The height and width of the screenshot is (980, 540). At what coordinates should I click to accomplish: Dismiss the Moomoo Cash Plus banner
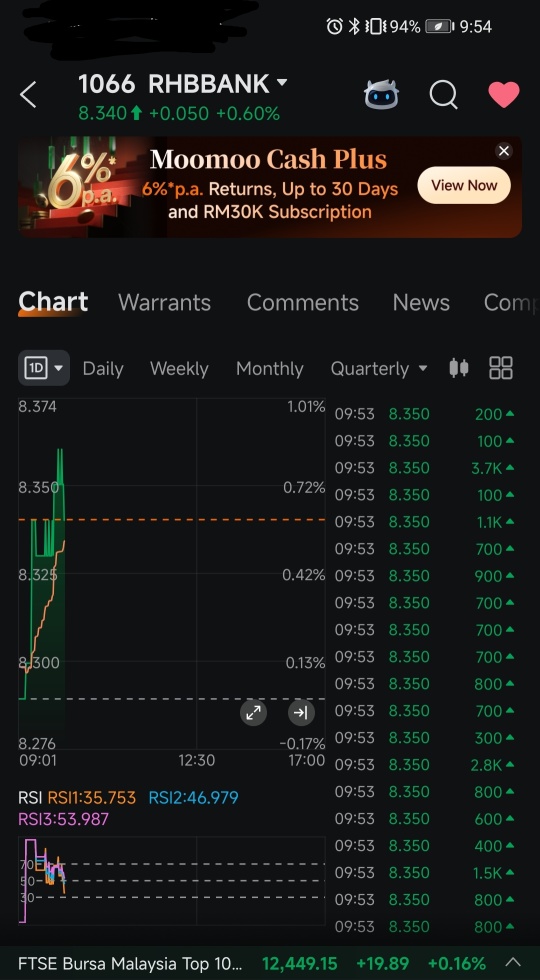point(504,151)
